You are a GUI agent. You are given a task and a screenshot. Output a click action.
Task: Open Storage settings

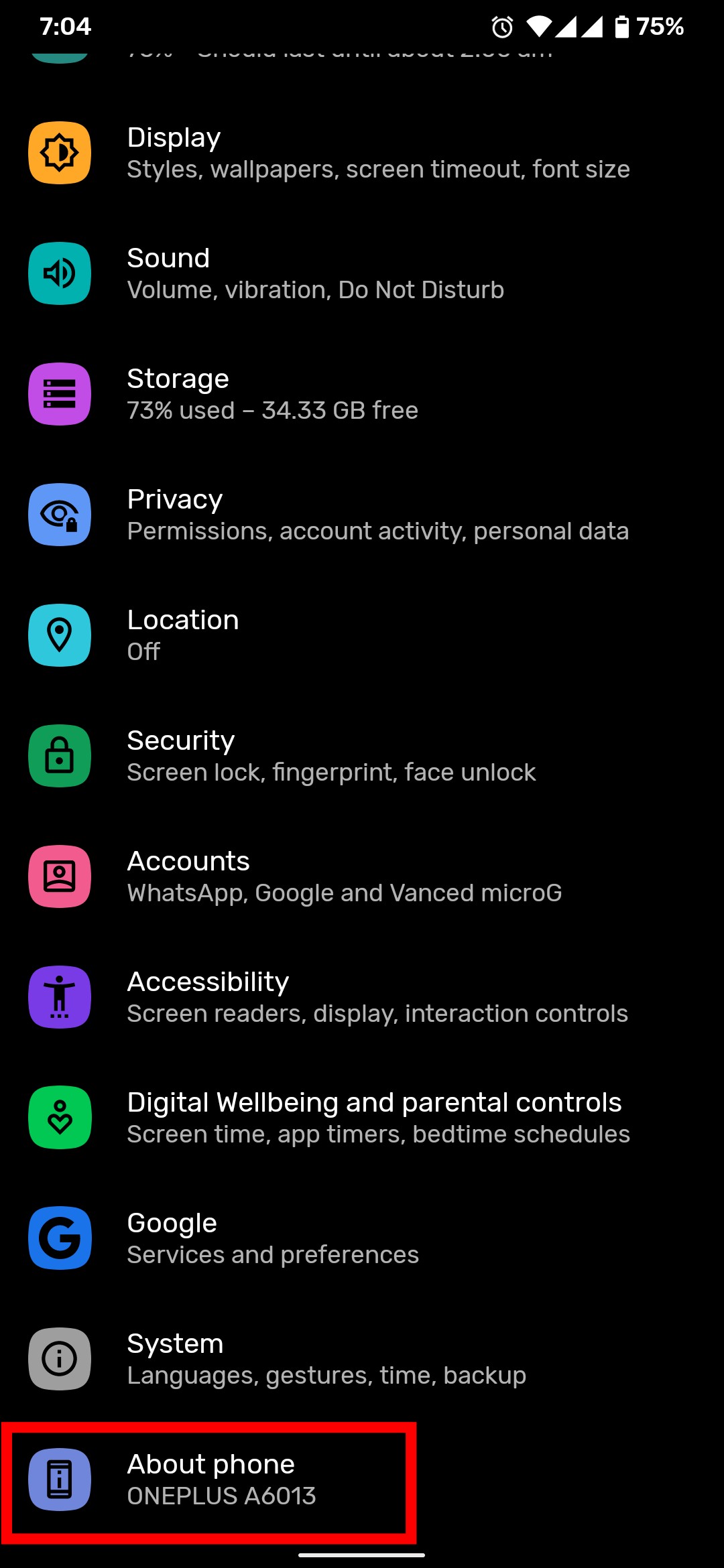pyautogui.click(x=362, y=394)
